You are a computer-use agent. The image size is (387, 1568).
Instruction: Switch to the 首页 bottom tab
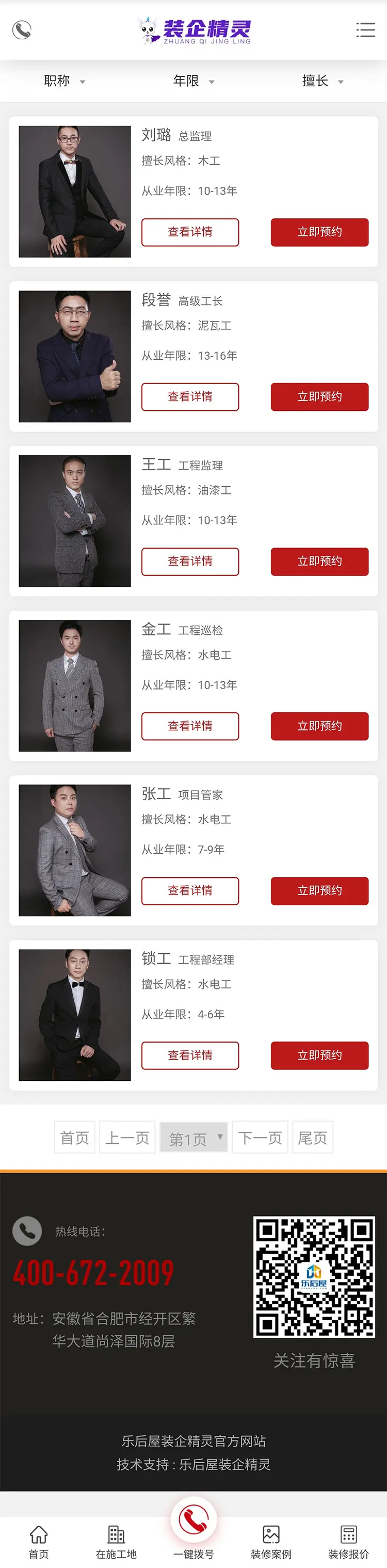click(x=39, y=1542)
